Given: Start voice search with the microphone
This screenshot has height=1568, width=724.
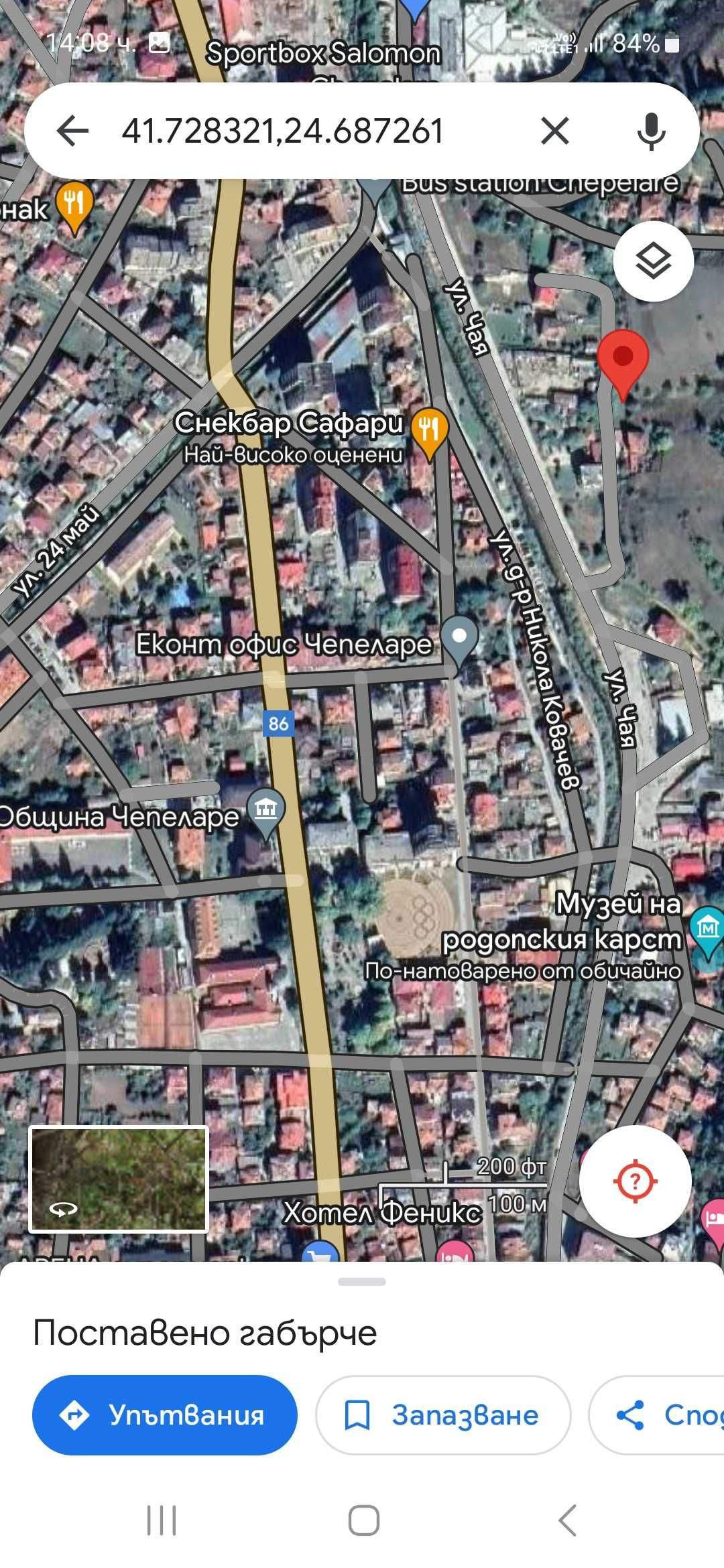Looking at the screenshot, I should 651,130.
